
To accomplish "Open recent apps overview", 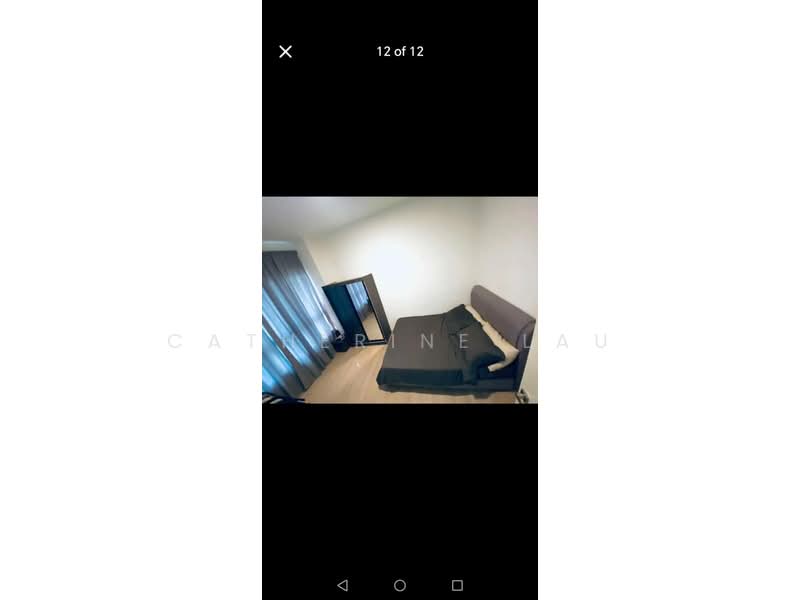I will pos(457,585).
